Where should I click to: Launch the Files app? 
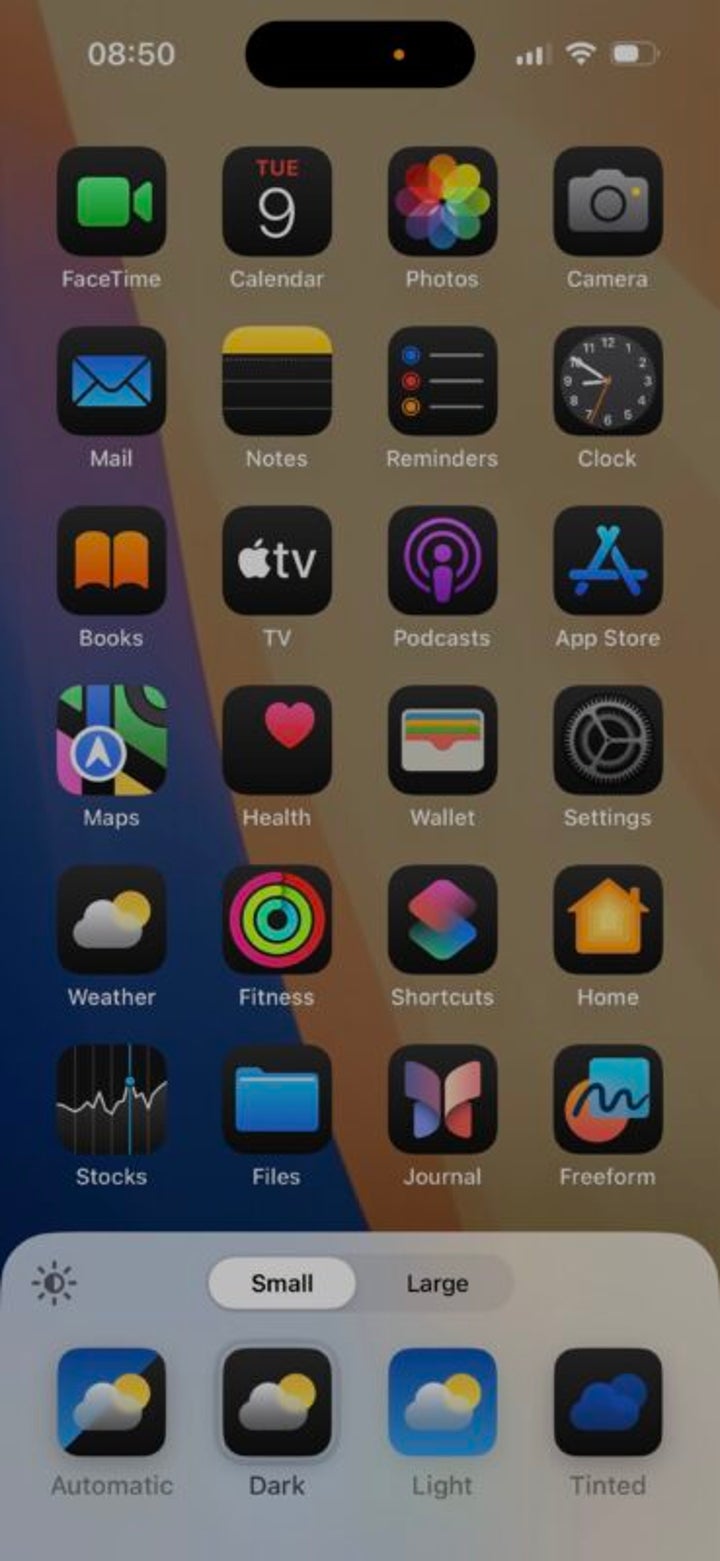click(277, 1099)
